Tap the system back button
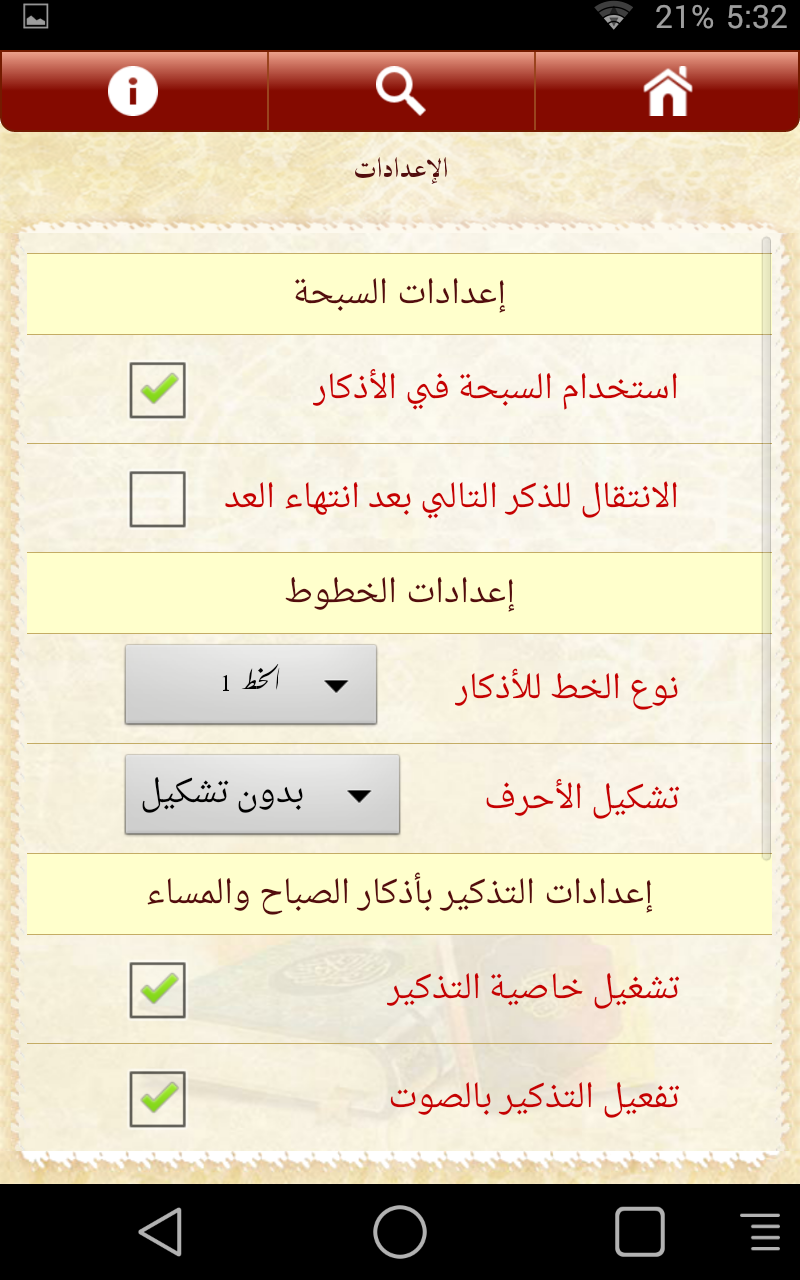 click(x=160, y=1231)
